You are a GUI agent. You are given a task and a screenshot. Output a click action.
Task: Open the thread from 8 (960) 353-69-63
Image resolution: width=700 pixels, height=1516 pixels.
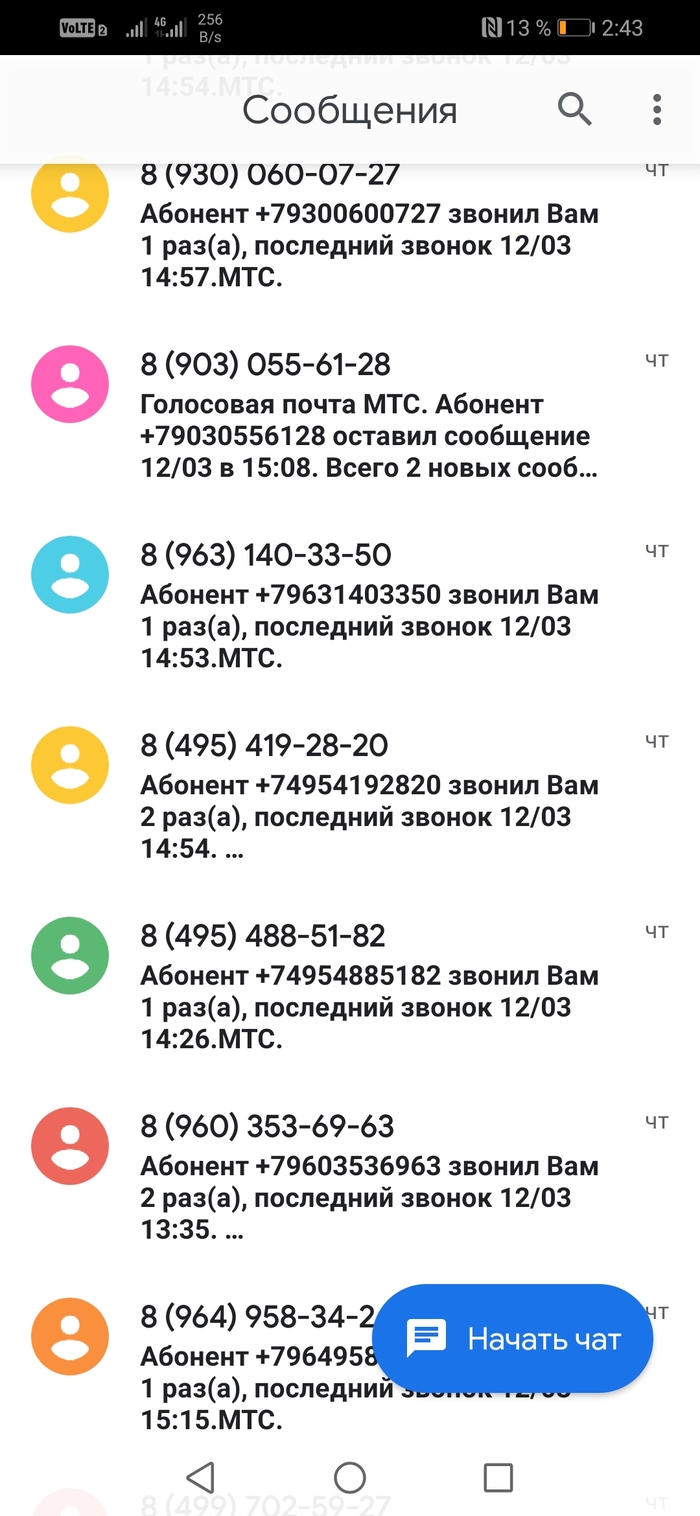368,1178
